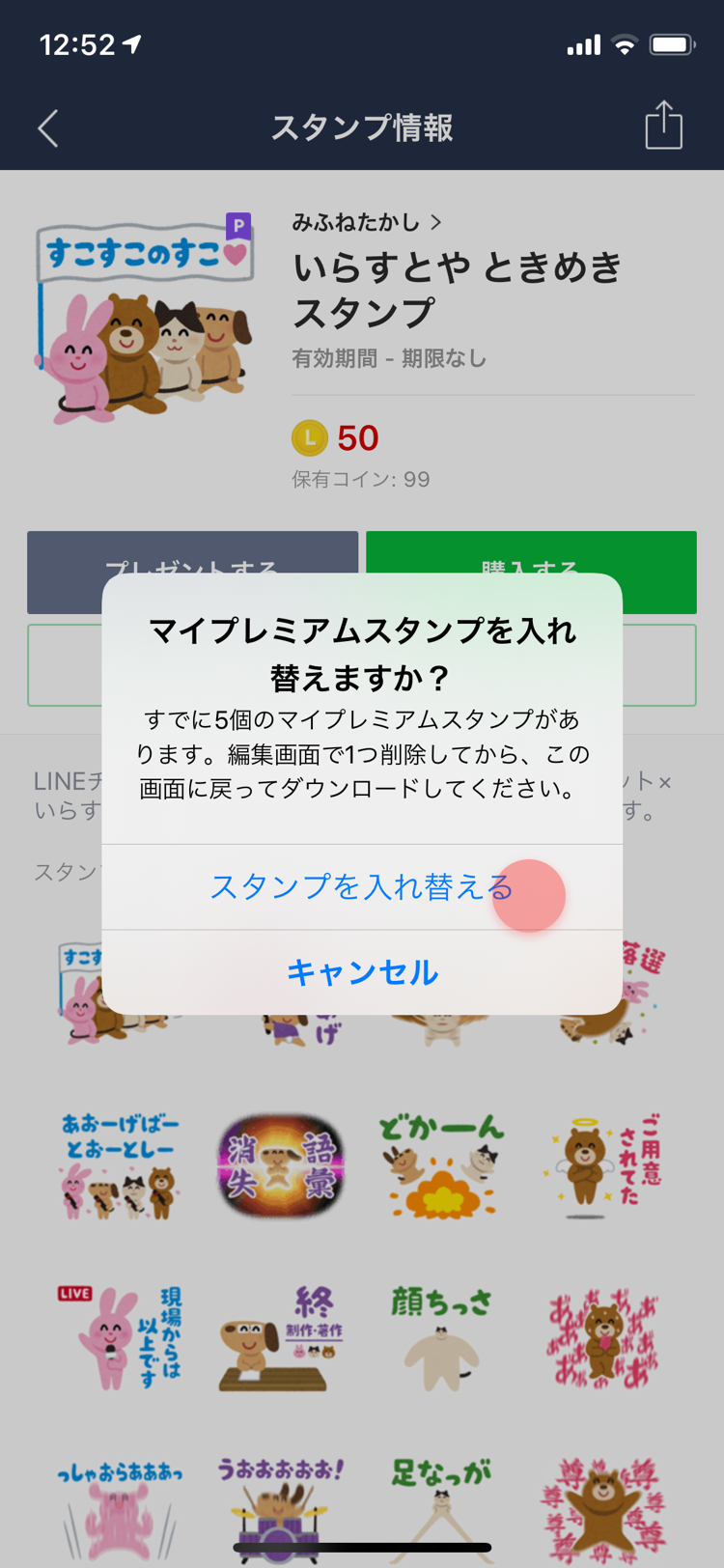The image size is (724, 1568).
Task: Select the 現場からは以上です rabbit reporter sticker
Action: (118, 1338)
